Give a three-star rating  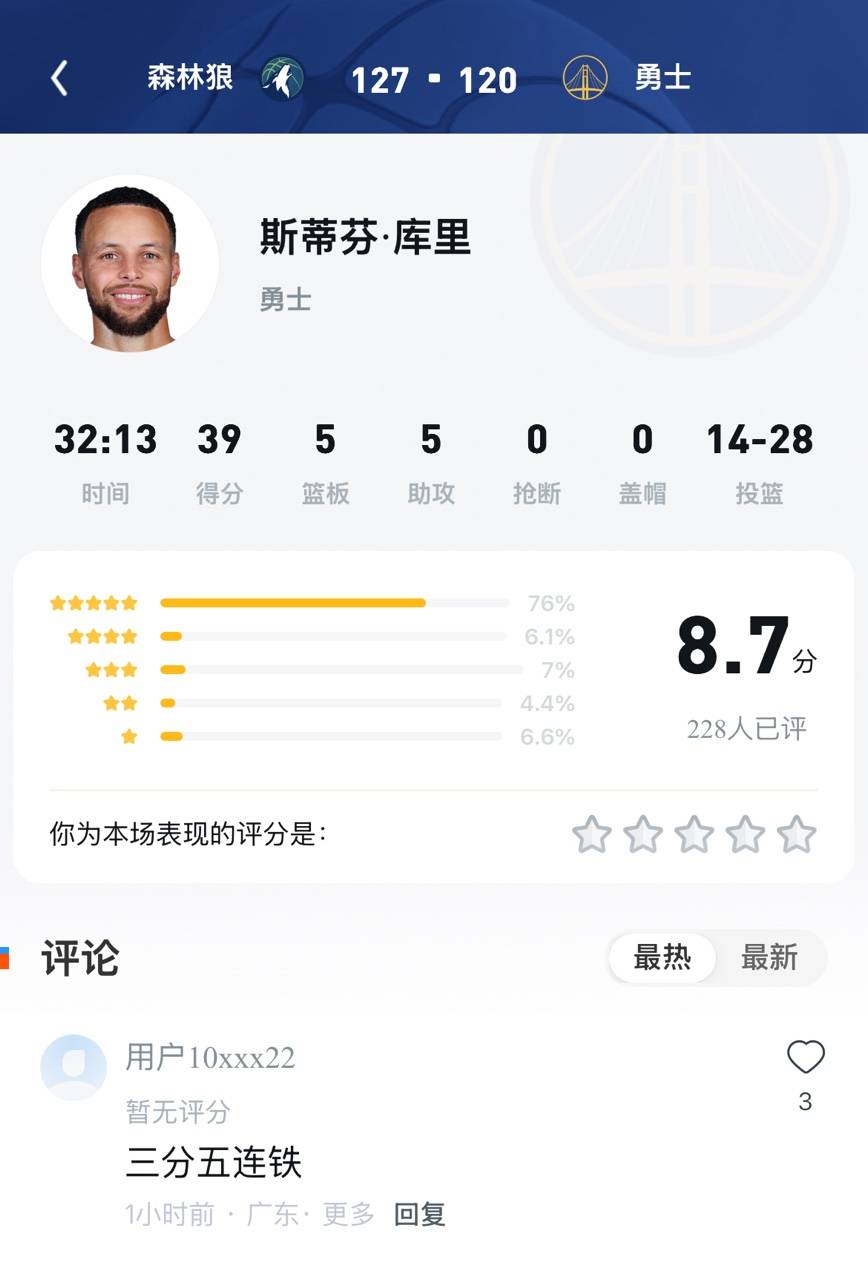point(694,834)
